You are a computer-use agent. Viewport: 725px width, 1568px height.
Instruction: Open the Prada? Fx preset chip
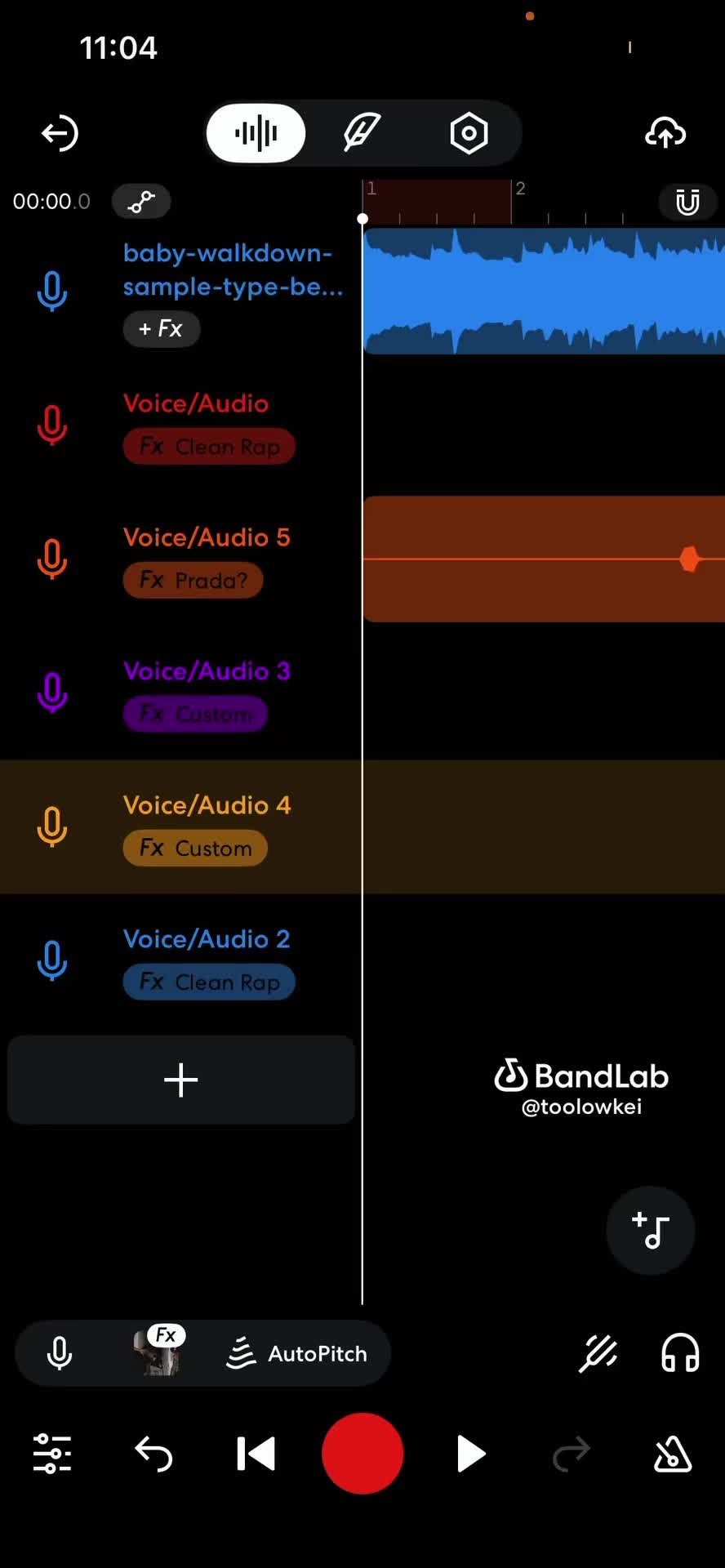[193, 581]
